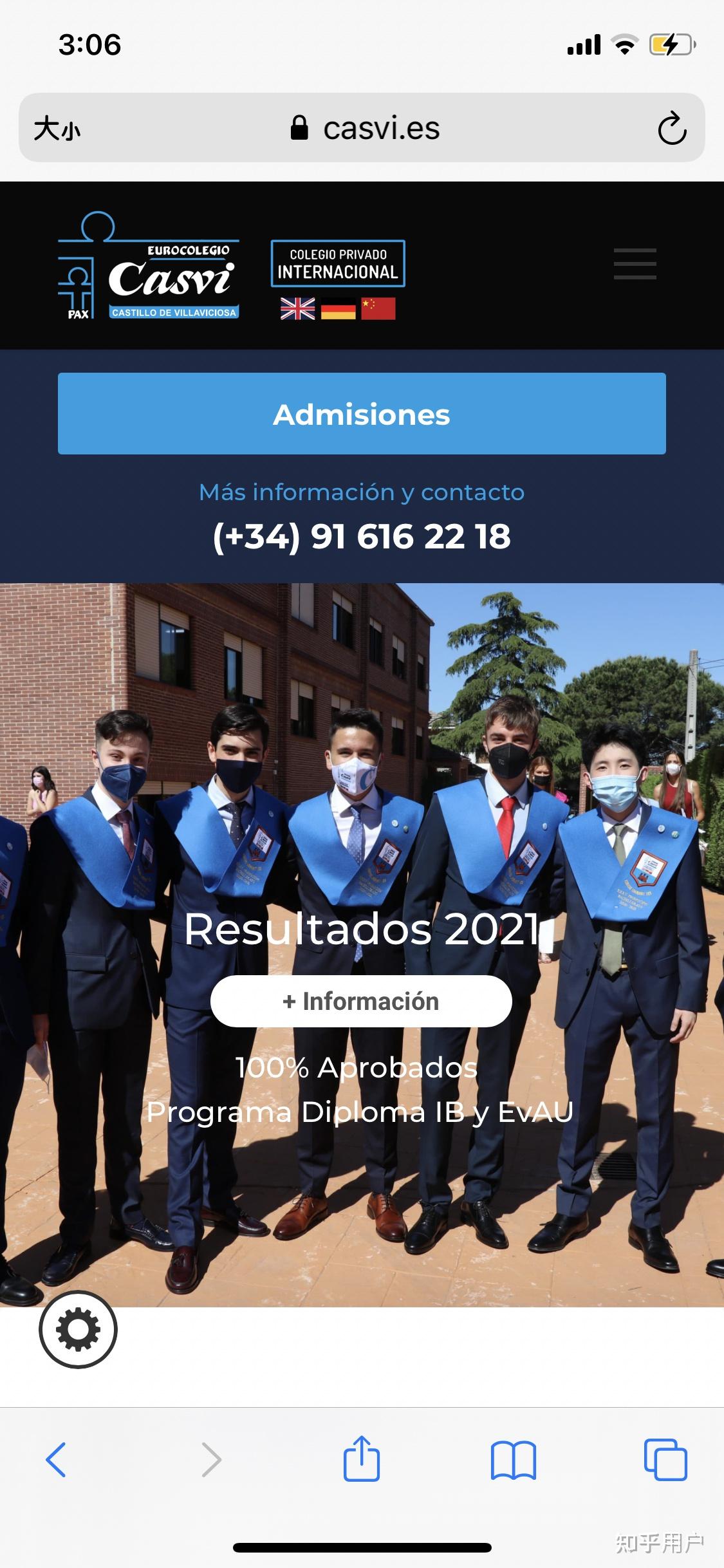The width and height of the screenshot is (724, 1568).
Task: Open the text size options in address bar
Action: 57,129
